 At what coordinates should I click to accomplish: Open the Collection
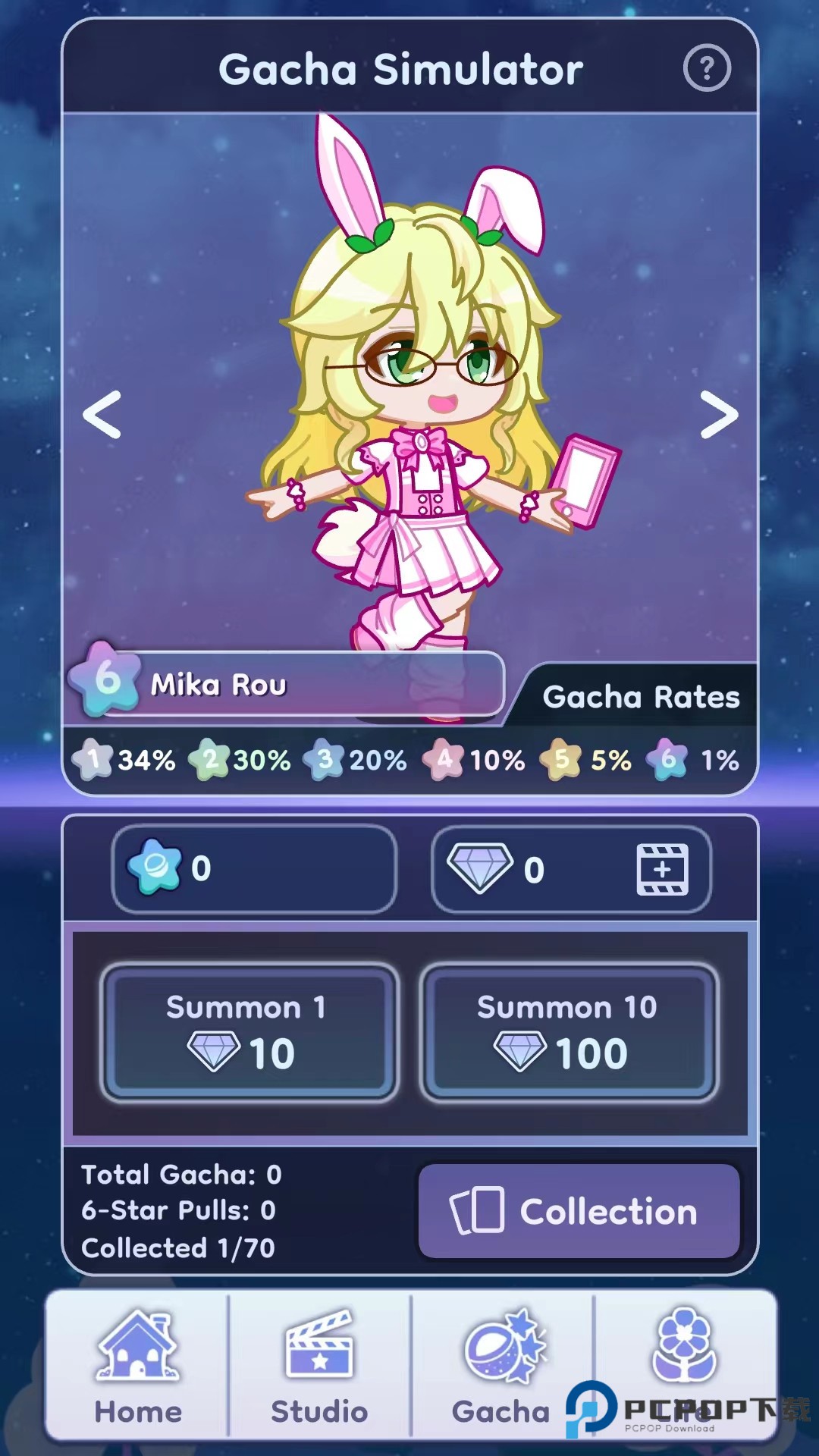pos(579,1211)
